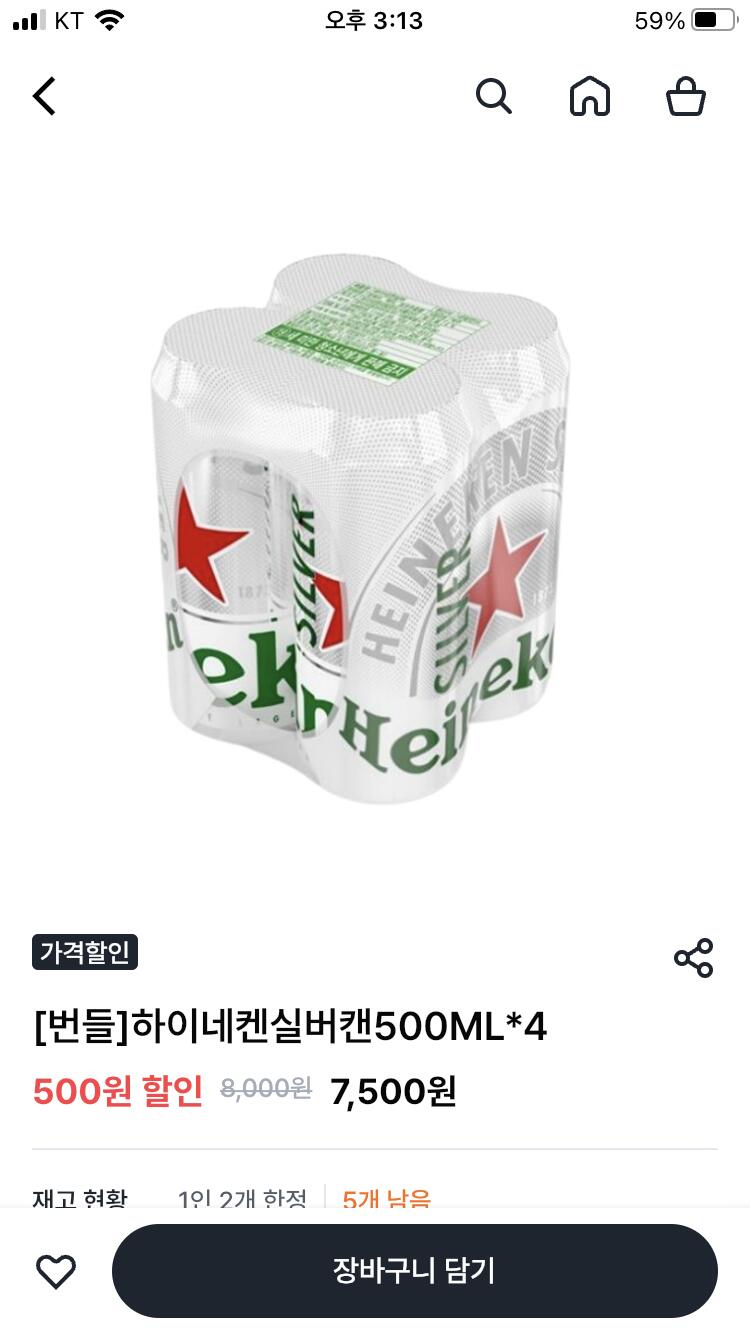Image resolution: width=750 pixels, height=1334 pixels.
Task: Go to the home page icon
Action: 590,97
